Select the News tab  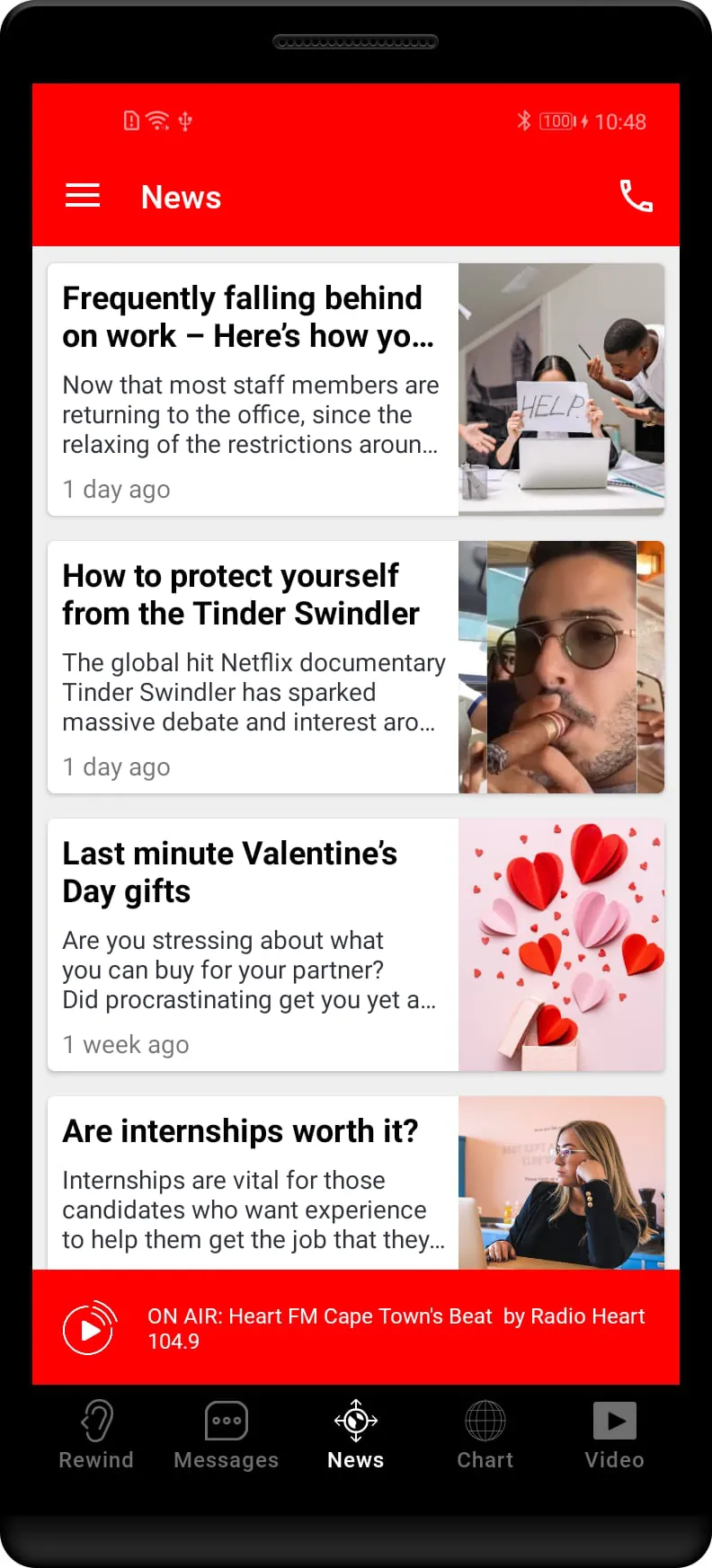(356, 1435)
